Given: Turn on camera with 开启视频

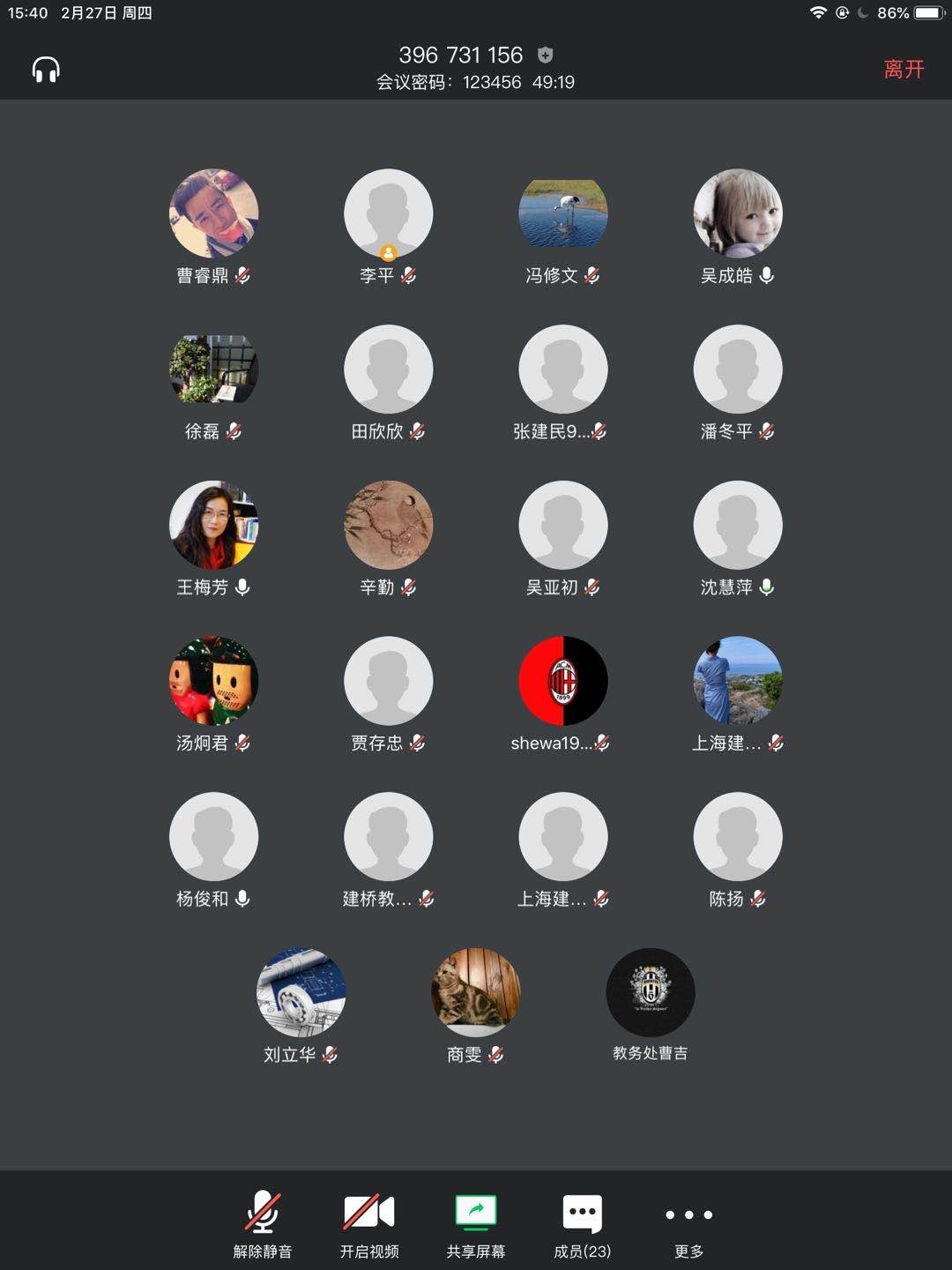Looking at the screenshot, I should pos(369,1224).
